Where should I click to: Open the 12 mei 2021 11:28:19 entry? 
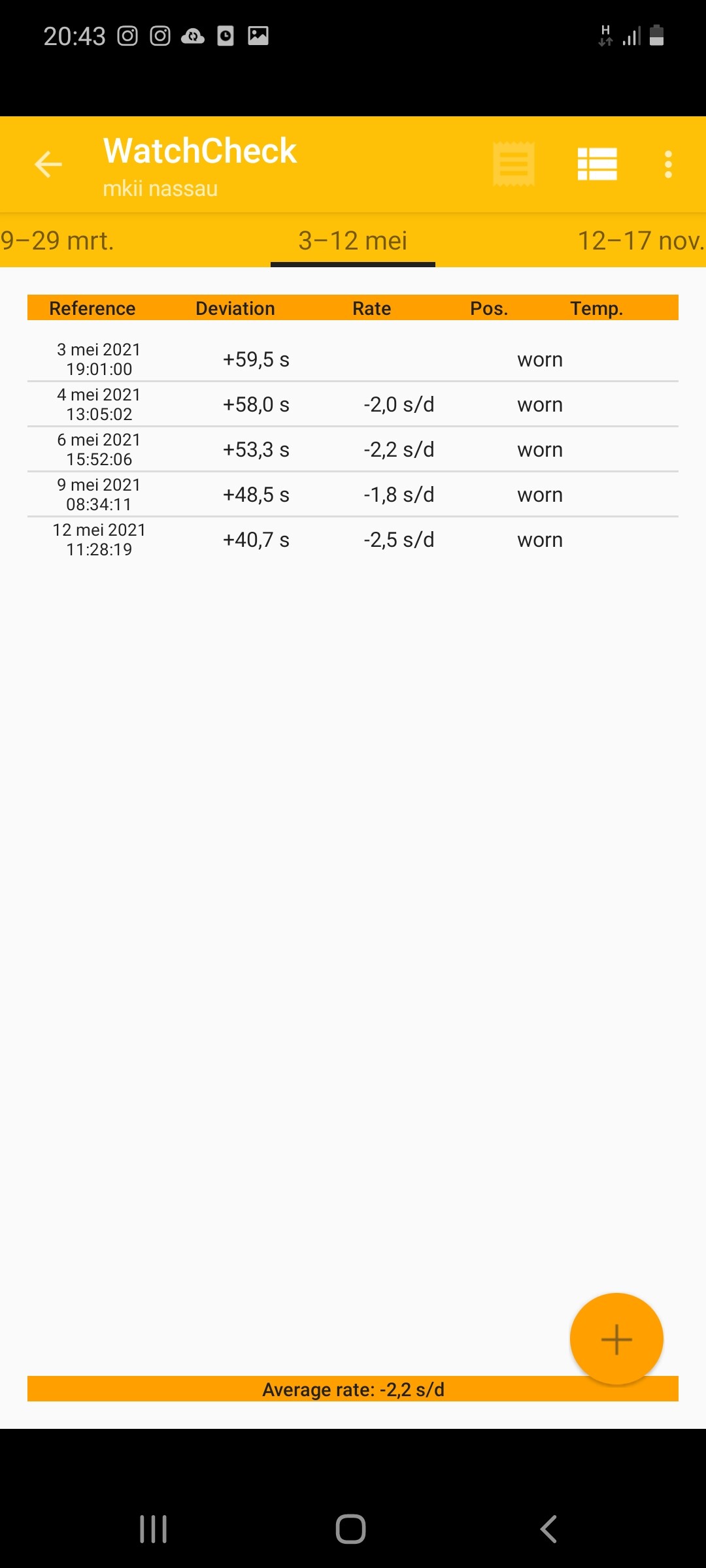353,540
